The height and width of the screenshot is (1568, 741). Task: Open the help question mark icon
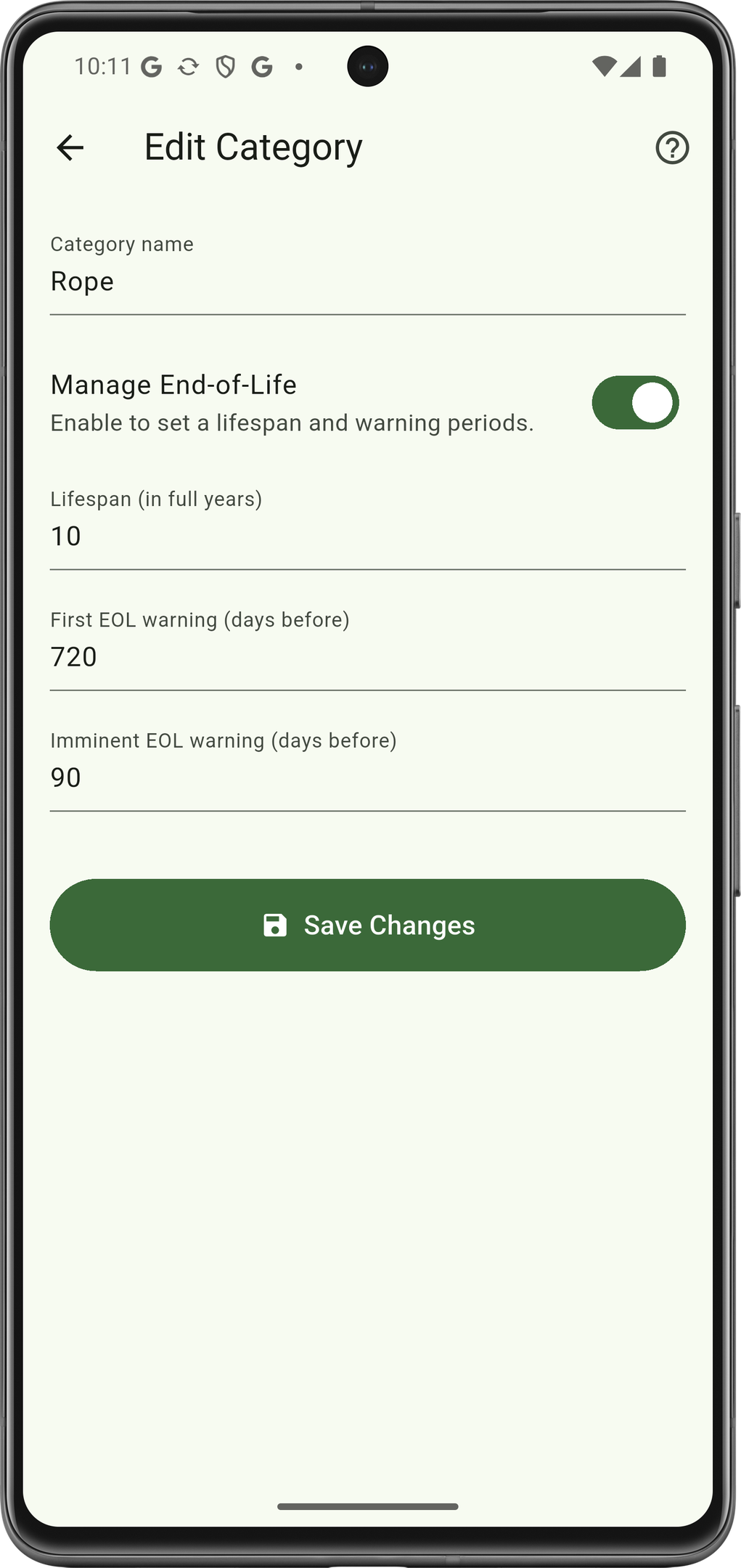pyautogui.click(x=671, y=148)
